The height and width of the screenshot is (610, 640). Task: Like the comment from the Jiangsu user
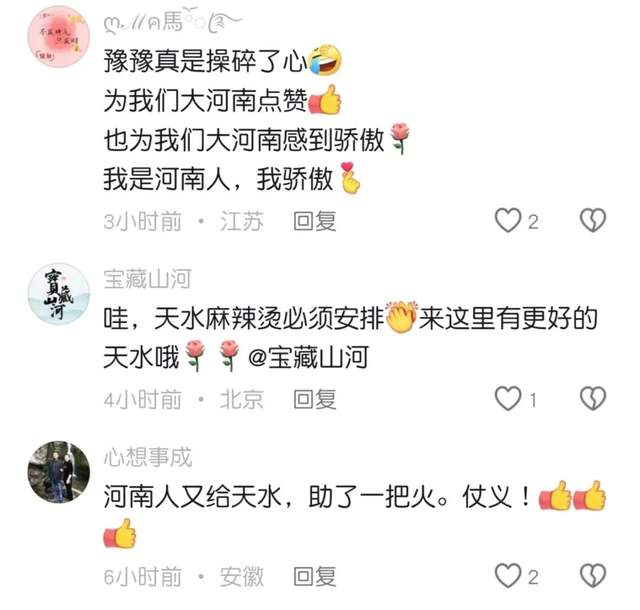[509, 221]
